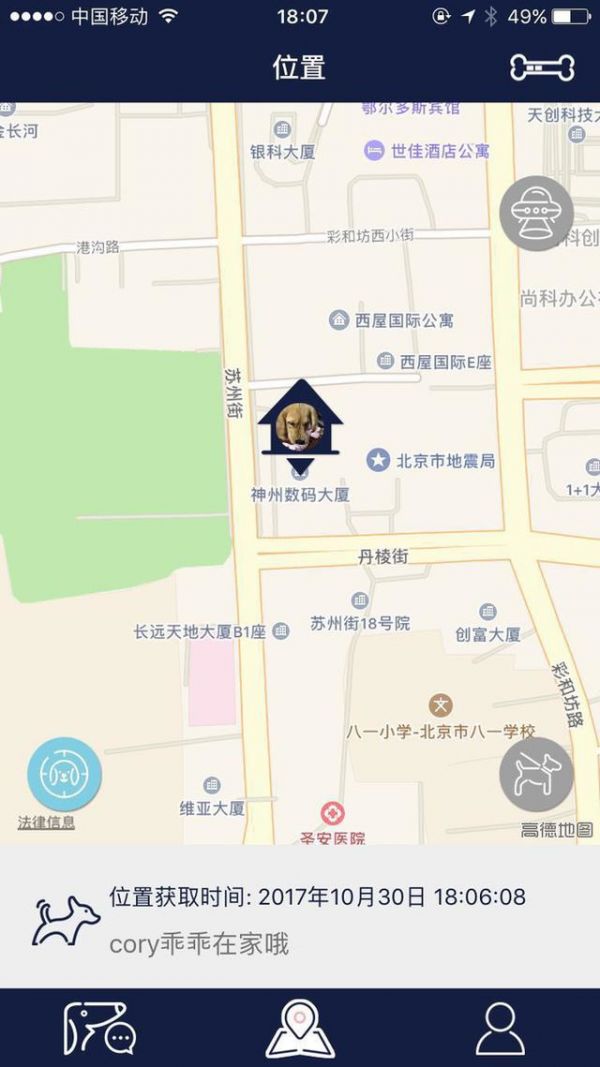Open the user profile tab

(500, 1028)
